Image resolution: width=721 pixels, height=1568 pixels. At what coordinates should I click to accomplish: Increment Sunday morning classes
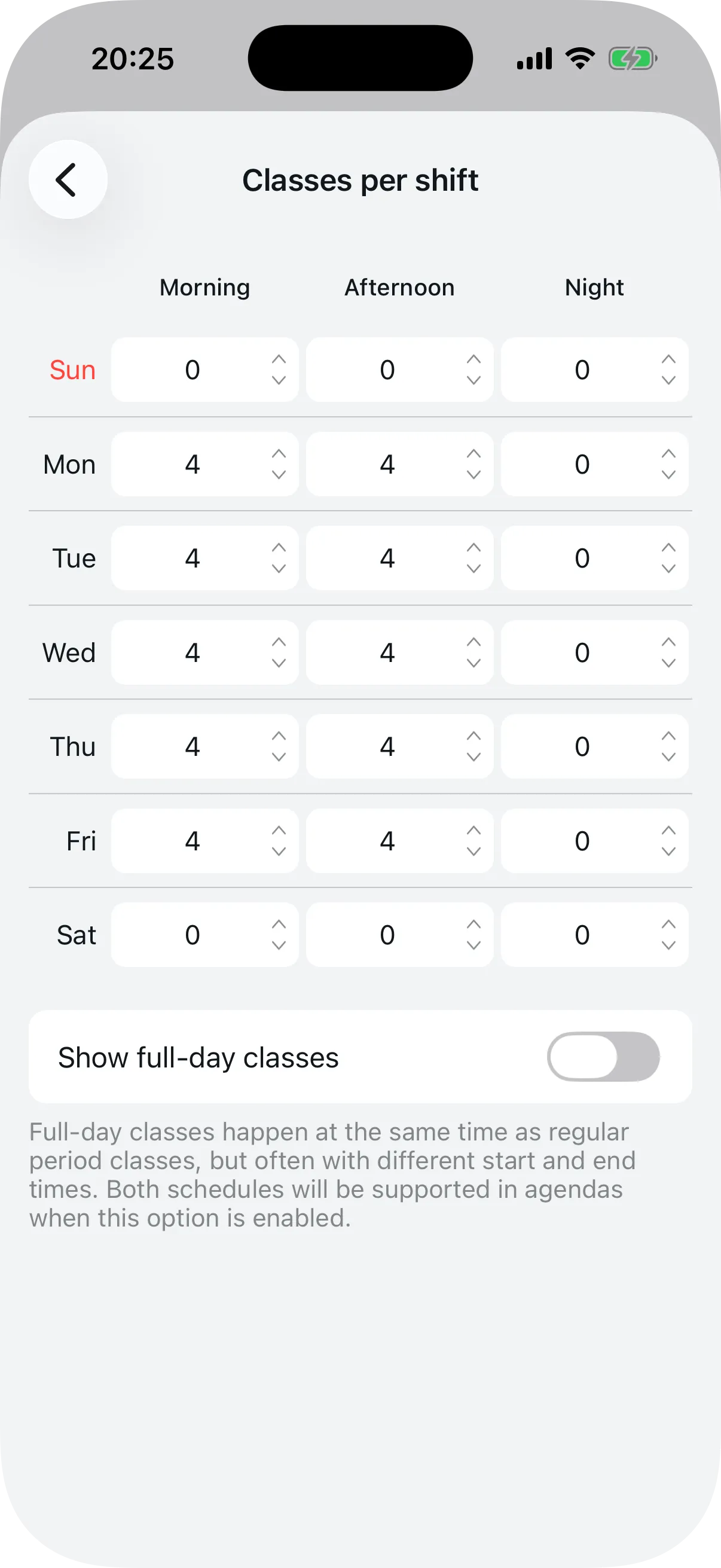[x=279, y=359]
